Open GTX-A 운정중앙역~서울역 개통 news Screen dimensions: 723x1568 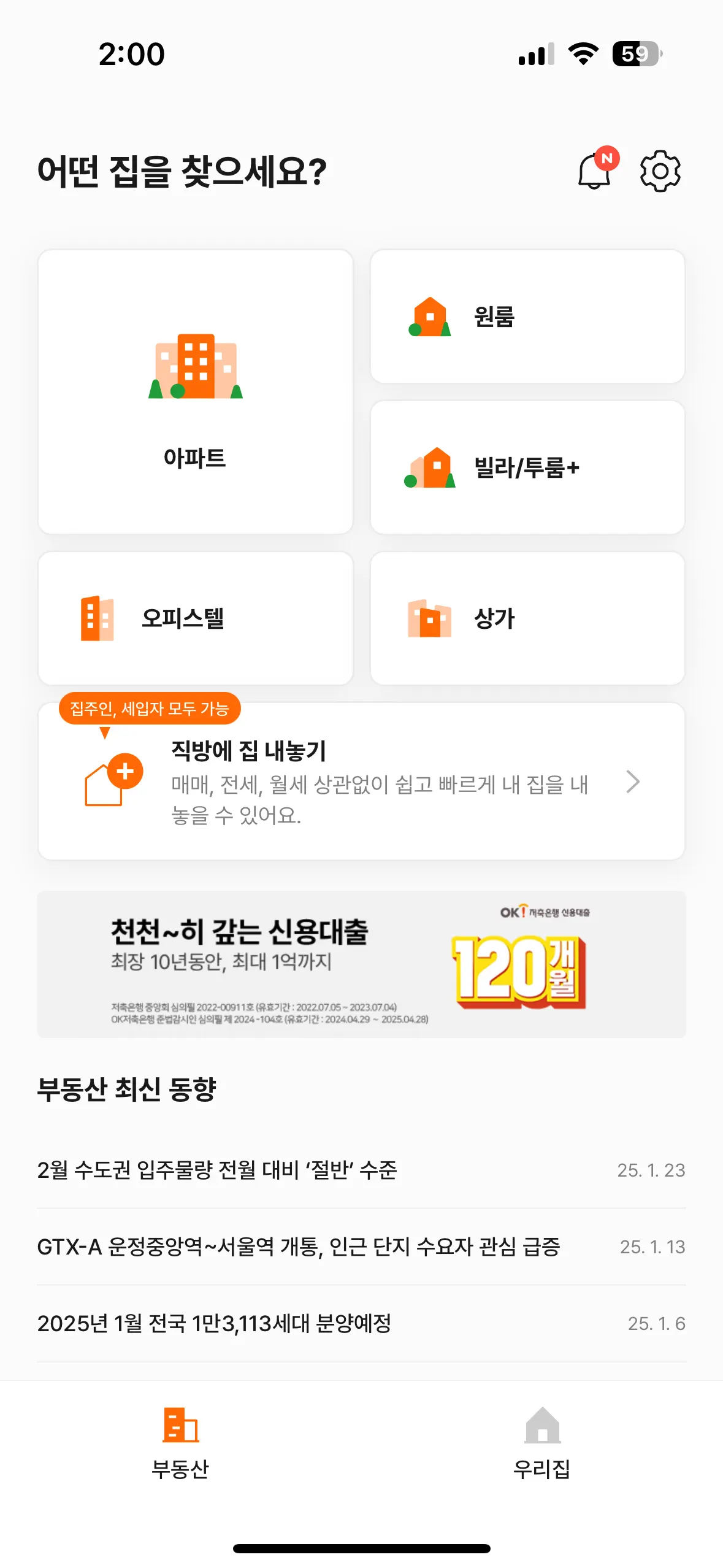(361, 1247)
